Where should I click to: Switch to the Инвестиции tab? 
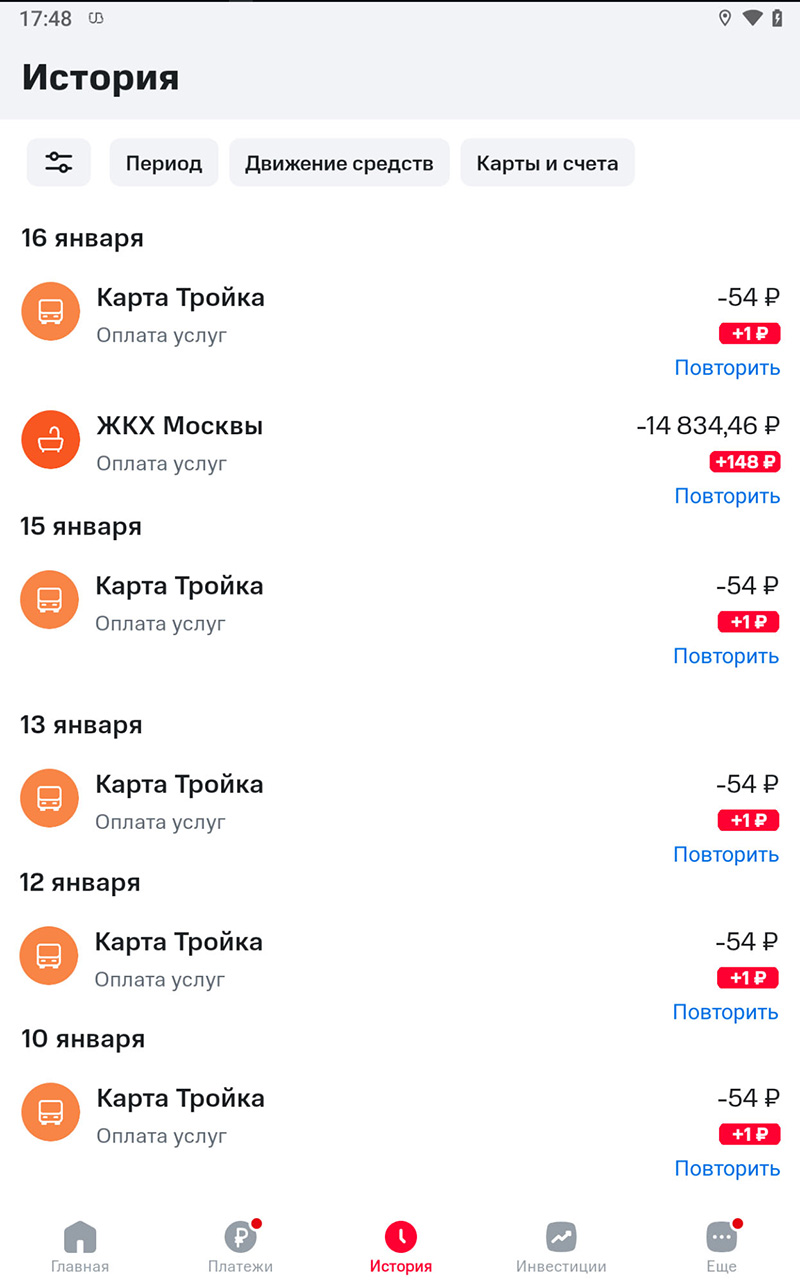click(x=561, y=1247)
